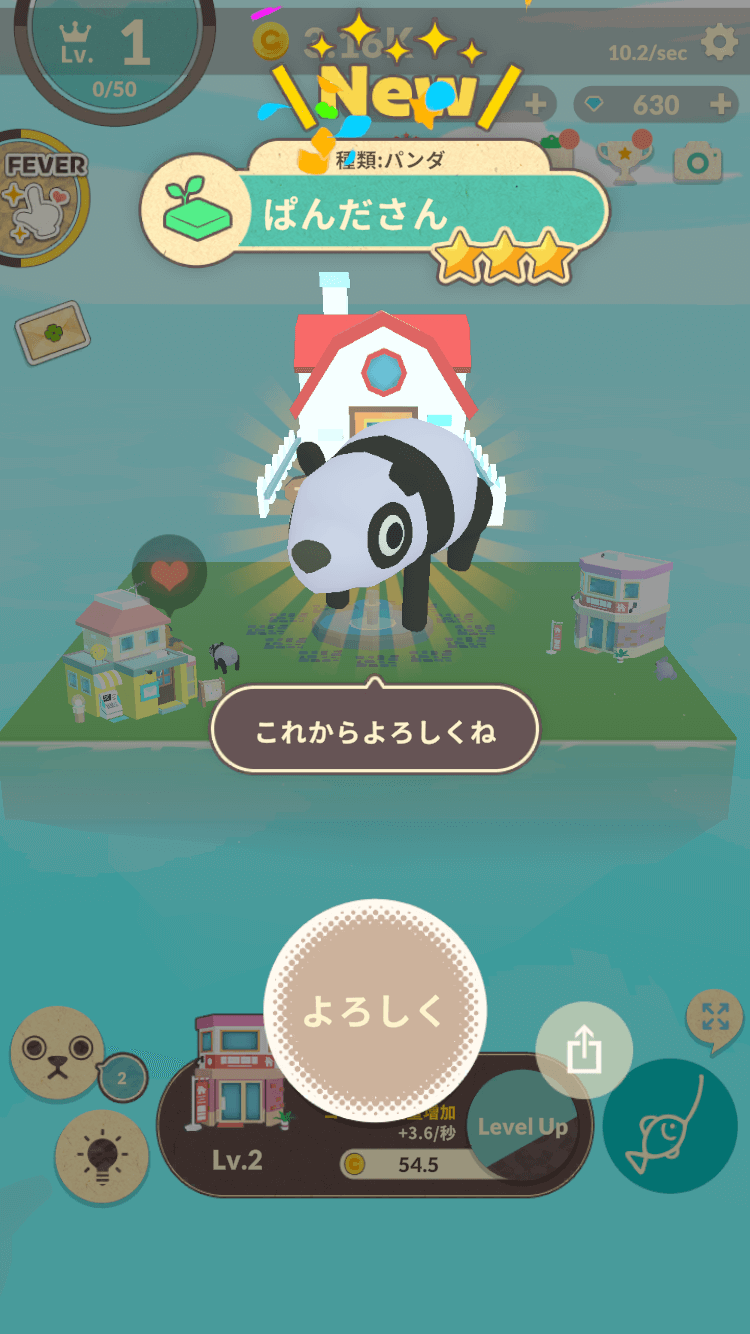This screenshot has height=1334, width=750.
Task: Open the camera icon
Action: point(697,162)
